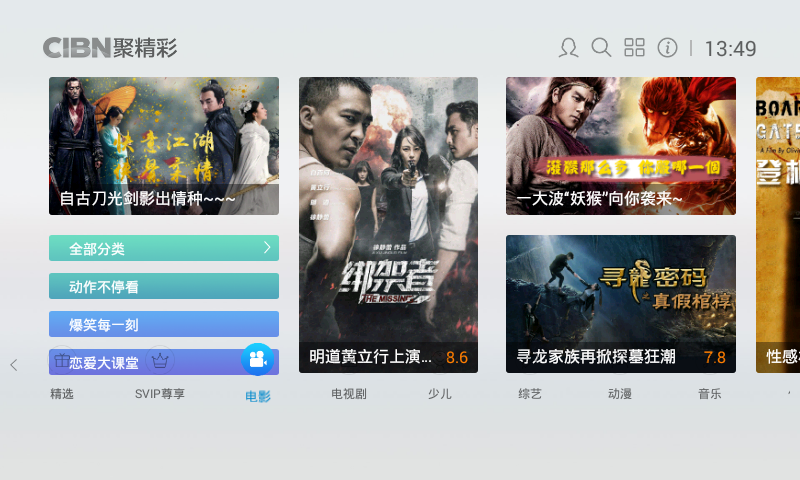Switch to the 音乐 tab
The image size is (800, 480).
click(x=710, y=394)
